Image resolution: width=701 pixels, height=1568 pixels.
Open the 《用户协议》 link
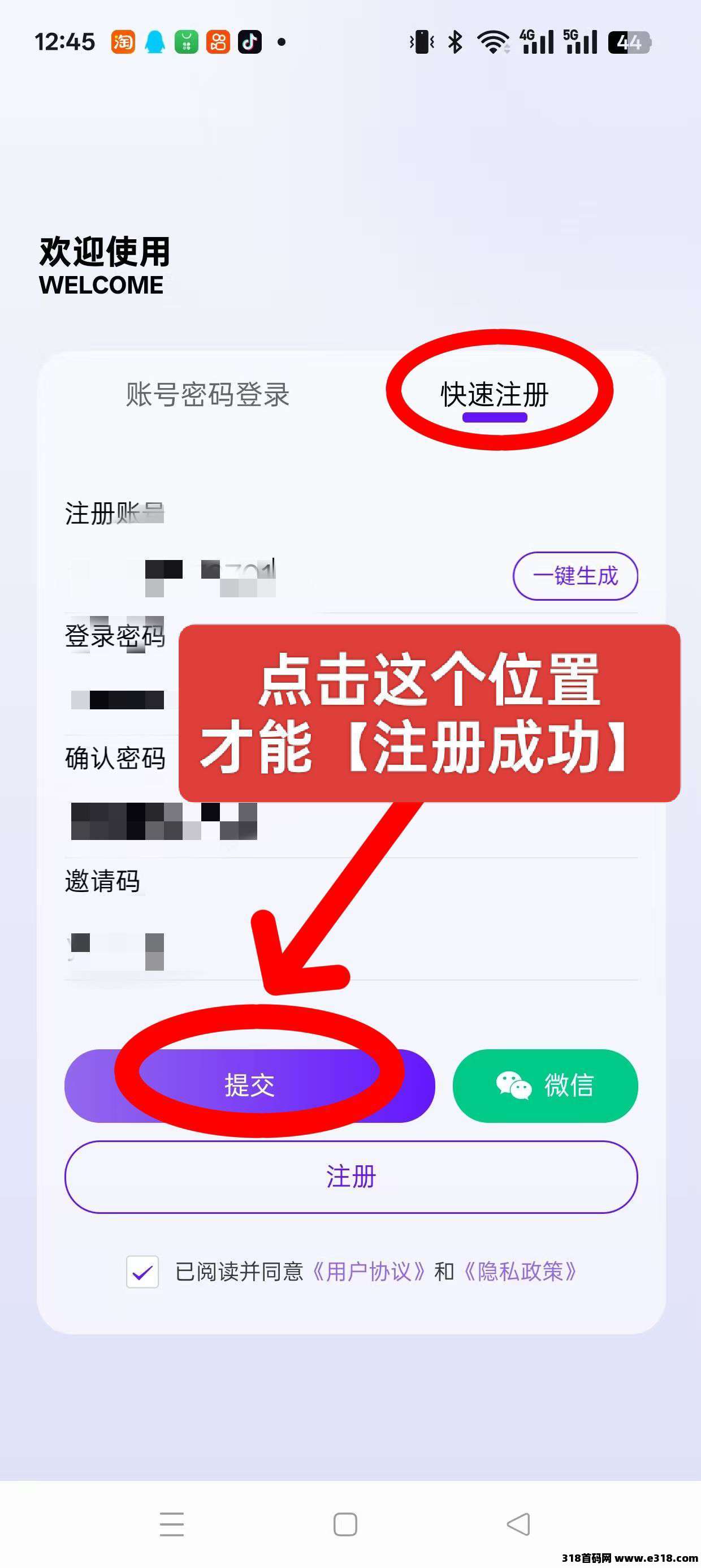(x=367, y=1272)
